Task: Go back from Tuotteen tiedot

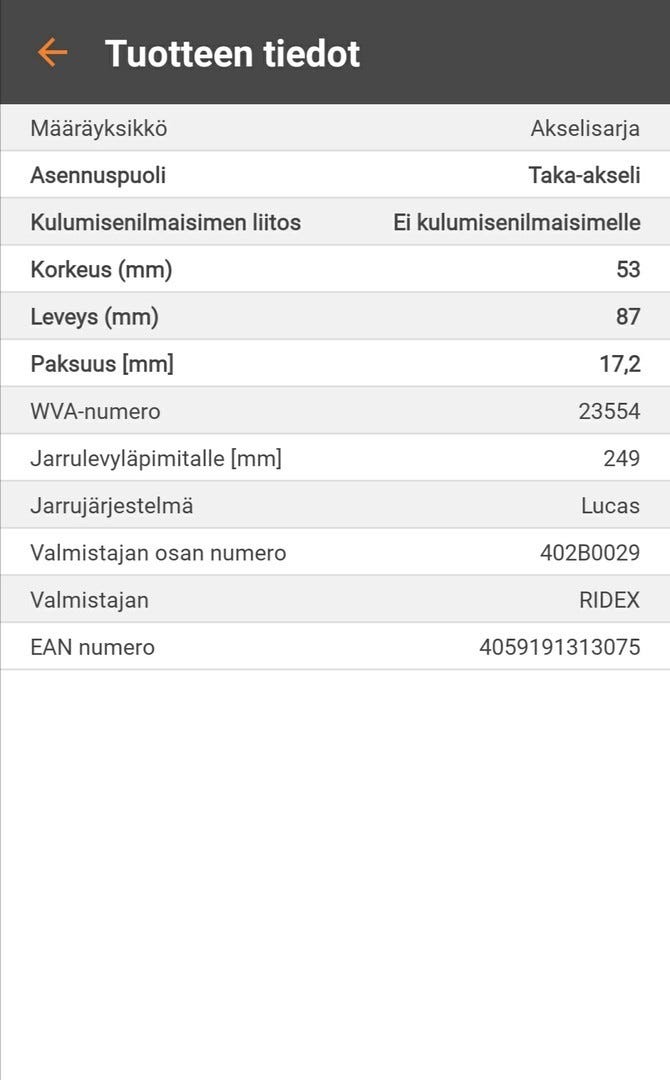Action: pos(52,52)
